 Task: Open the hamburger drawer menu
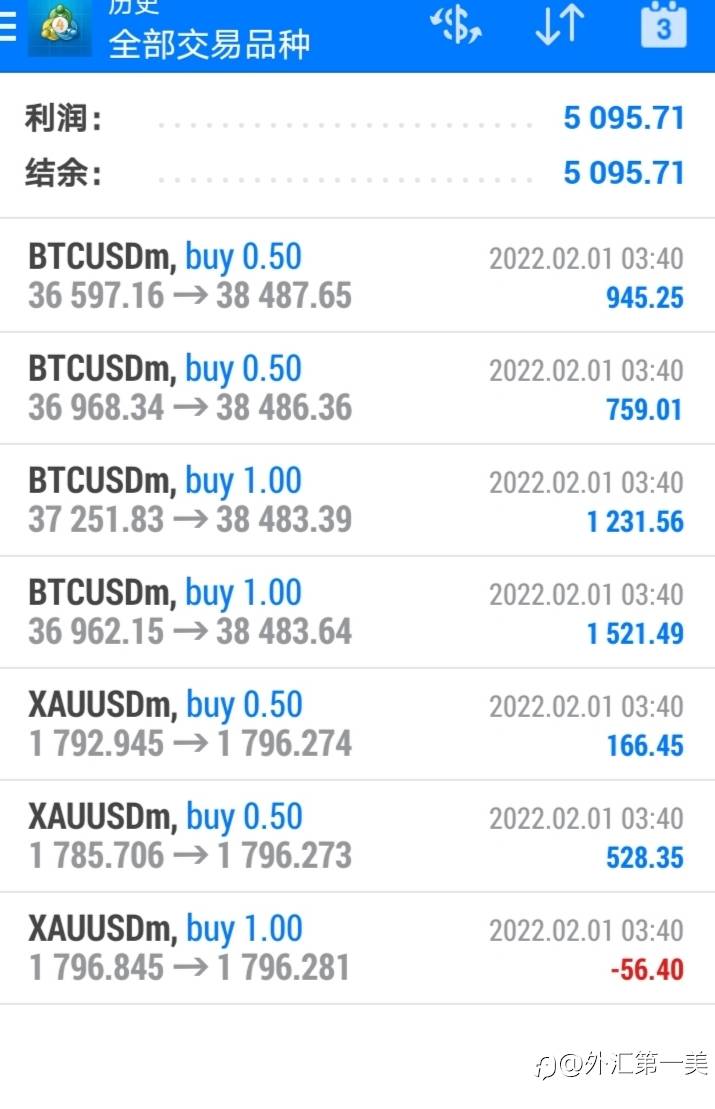8,26
